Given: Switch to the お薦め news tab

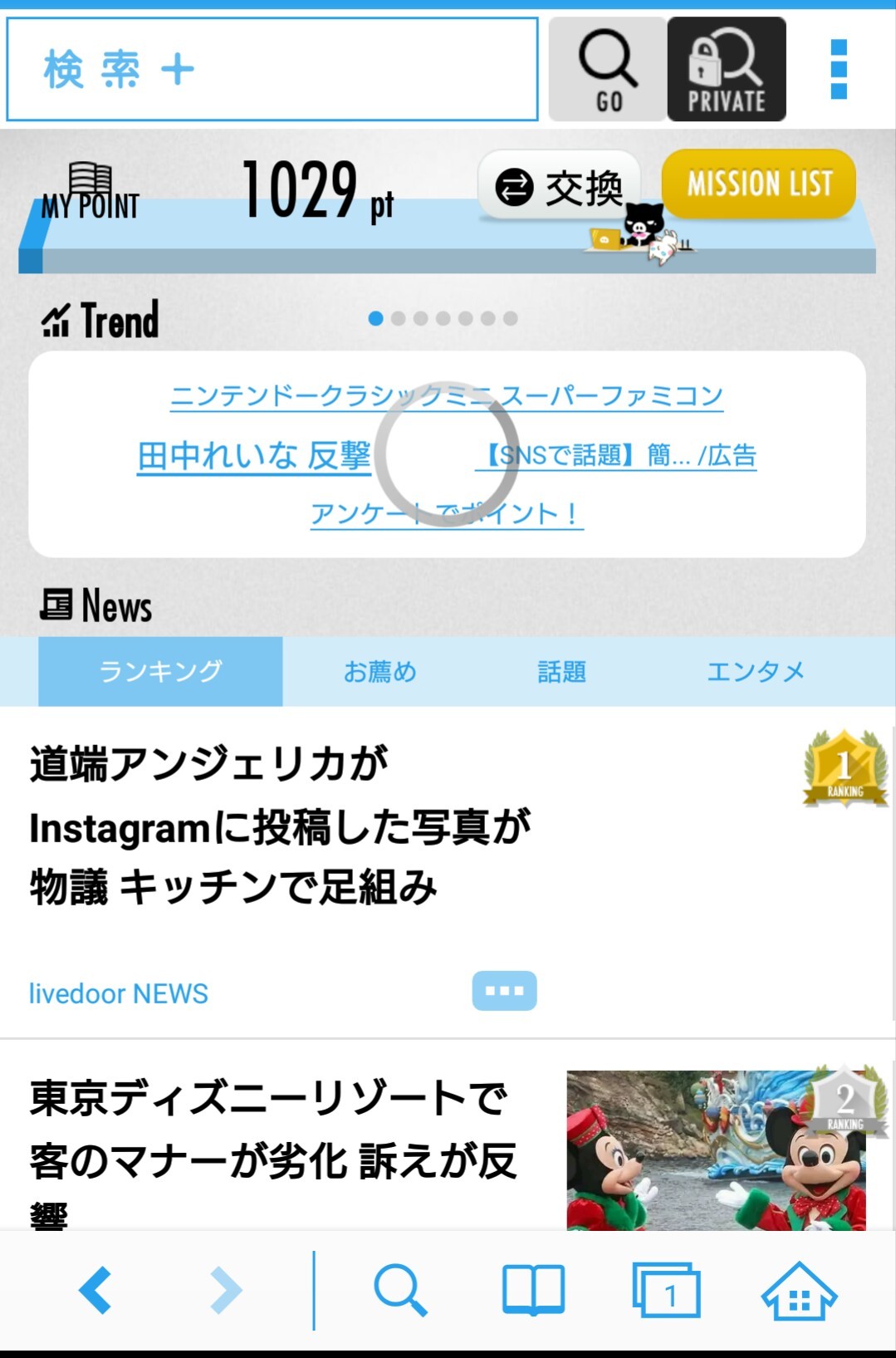Looking at the screenshot, I should [x=380, y=671].
